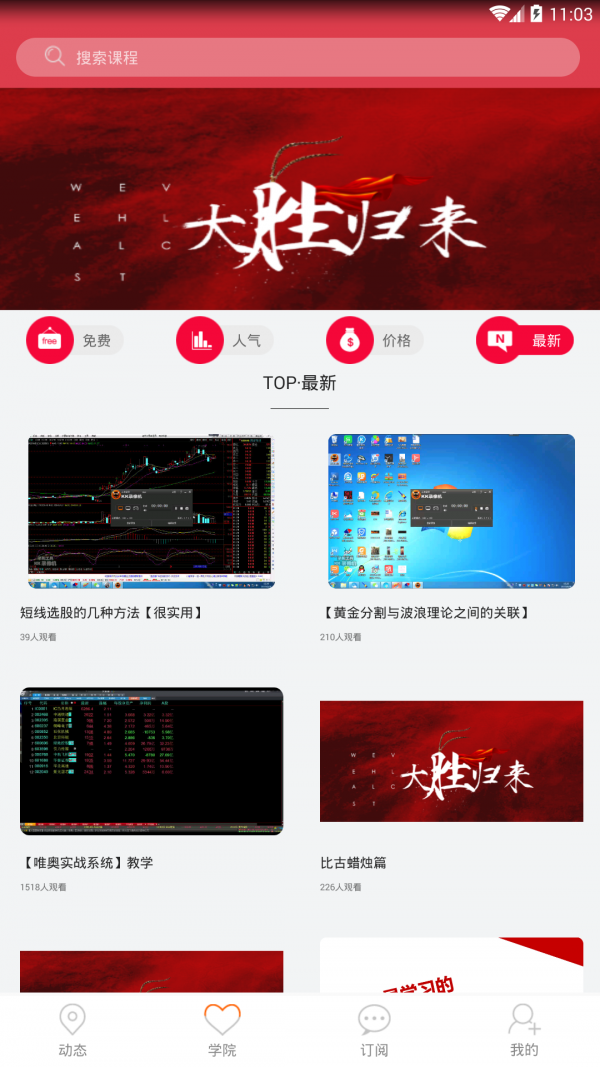Open course 短线选股的几种方法【很实用】

tap(151, 511)
